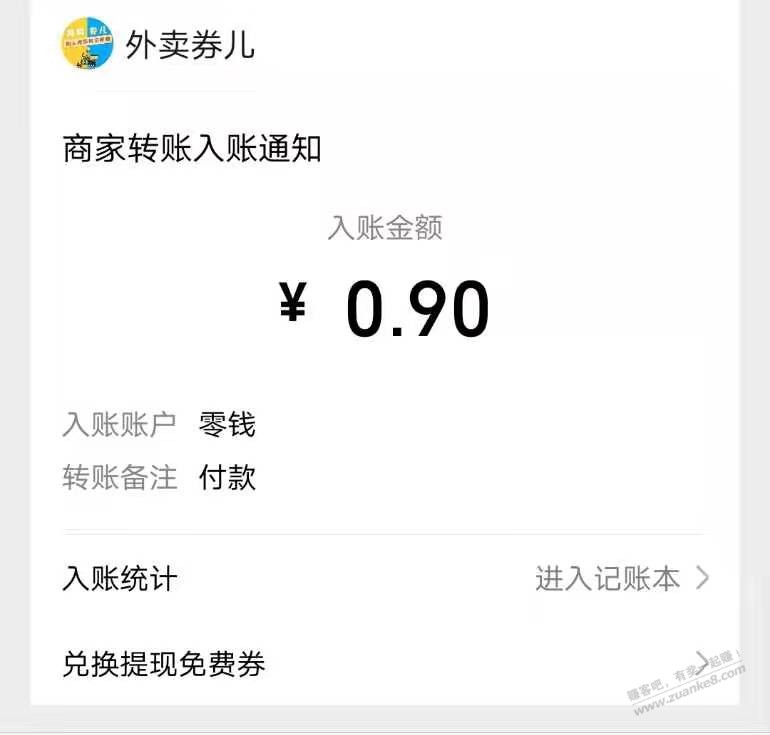Open the 兑换提现免费券 row
The width and height of the screenshot is (770, 735).
[x=384, y=663]
